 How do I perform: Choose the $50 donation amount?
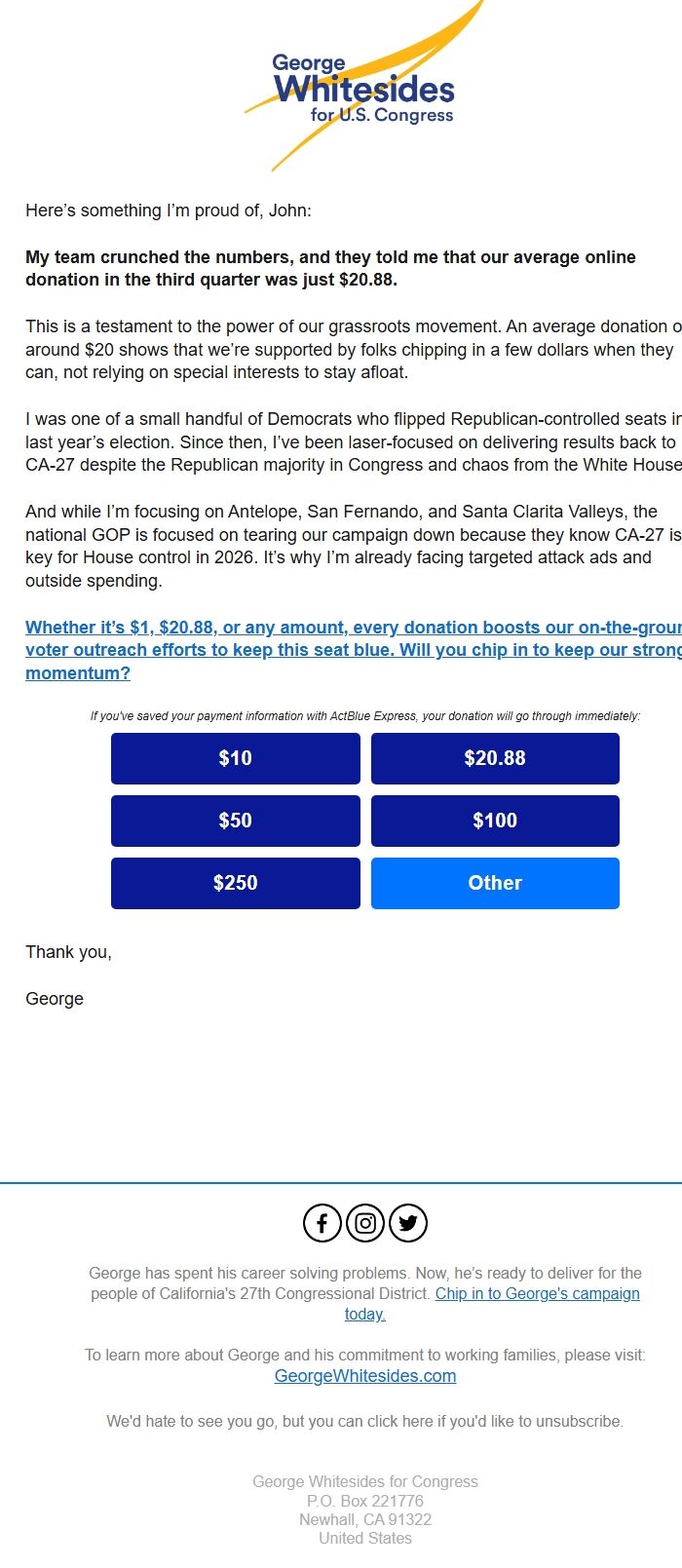click(x=235, y=821)
